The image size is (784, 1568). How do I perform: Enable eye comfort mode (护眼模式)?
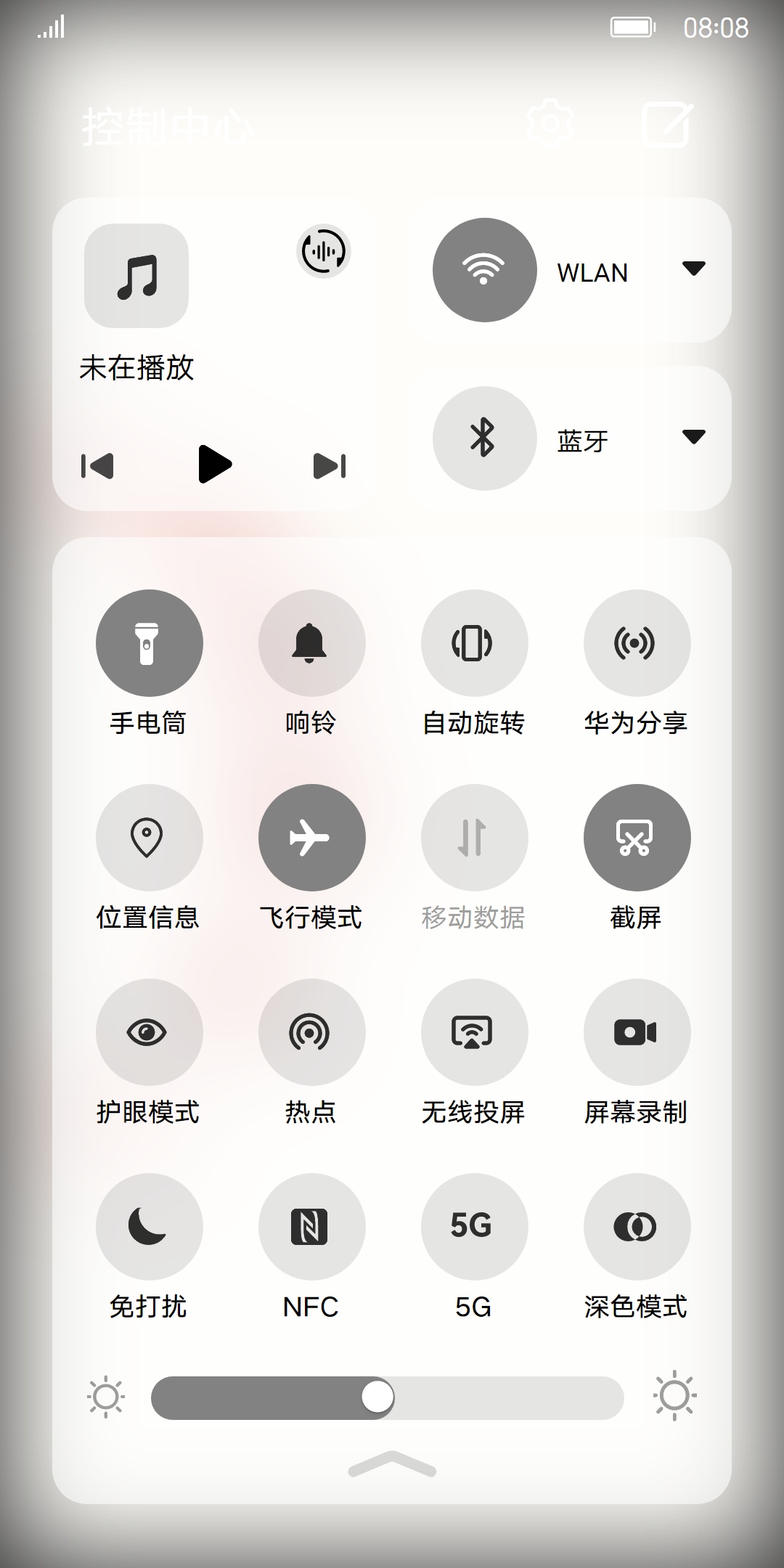150,1032
